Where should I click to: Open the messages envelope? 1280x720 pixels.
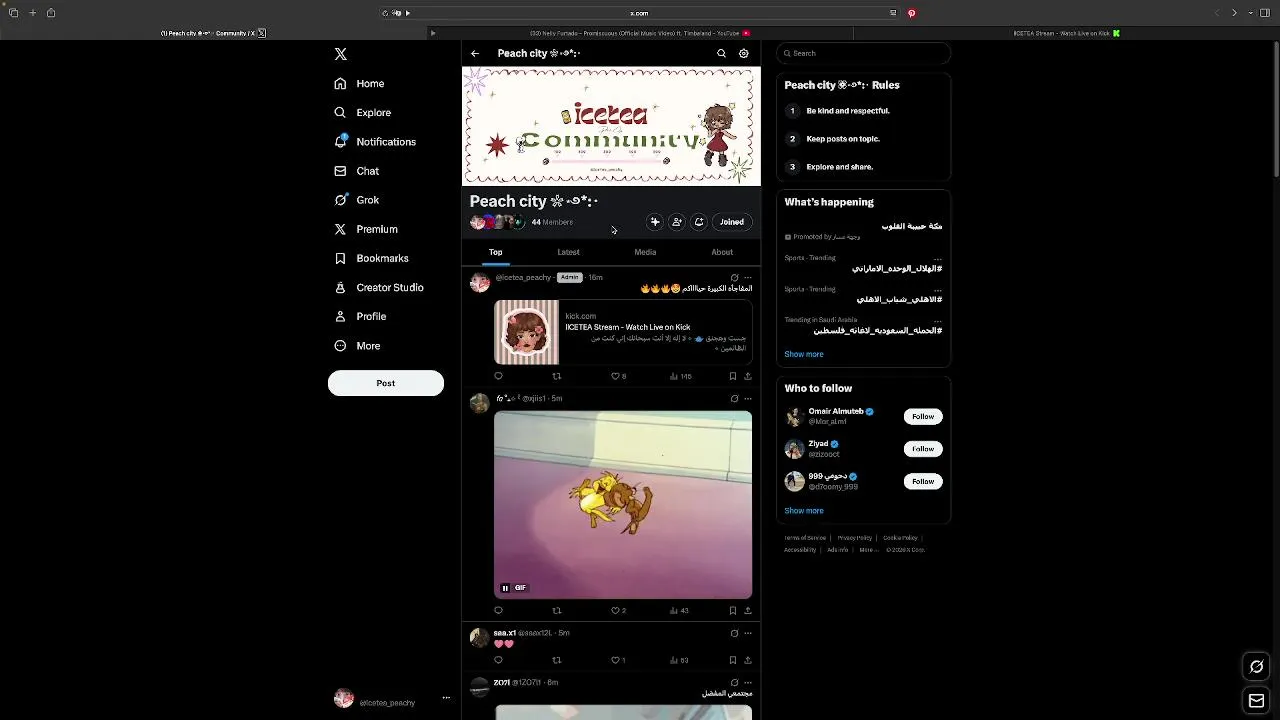pyautogui.click(x=1256, y=700)
